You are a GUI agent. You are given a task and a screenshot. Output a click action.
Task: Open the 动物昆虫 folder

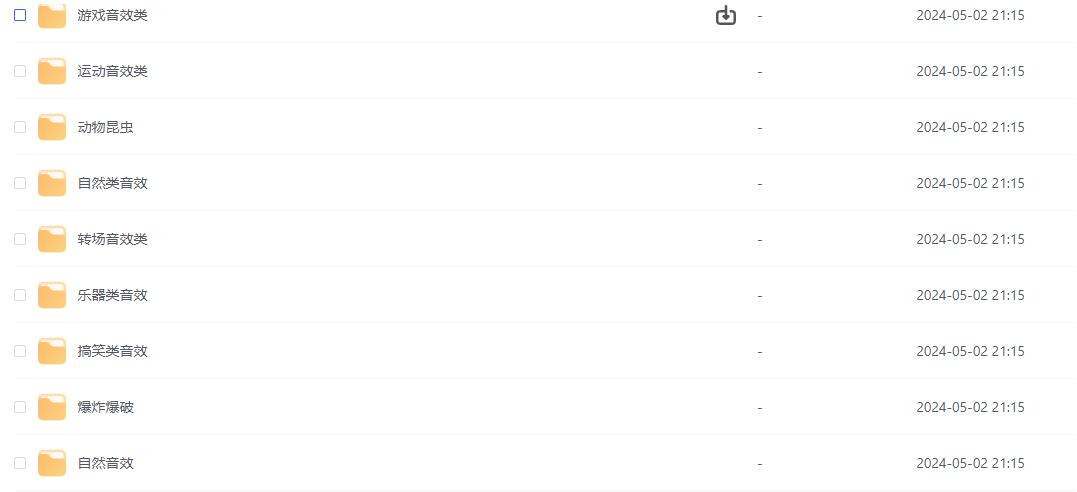pos(105,127)
